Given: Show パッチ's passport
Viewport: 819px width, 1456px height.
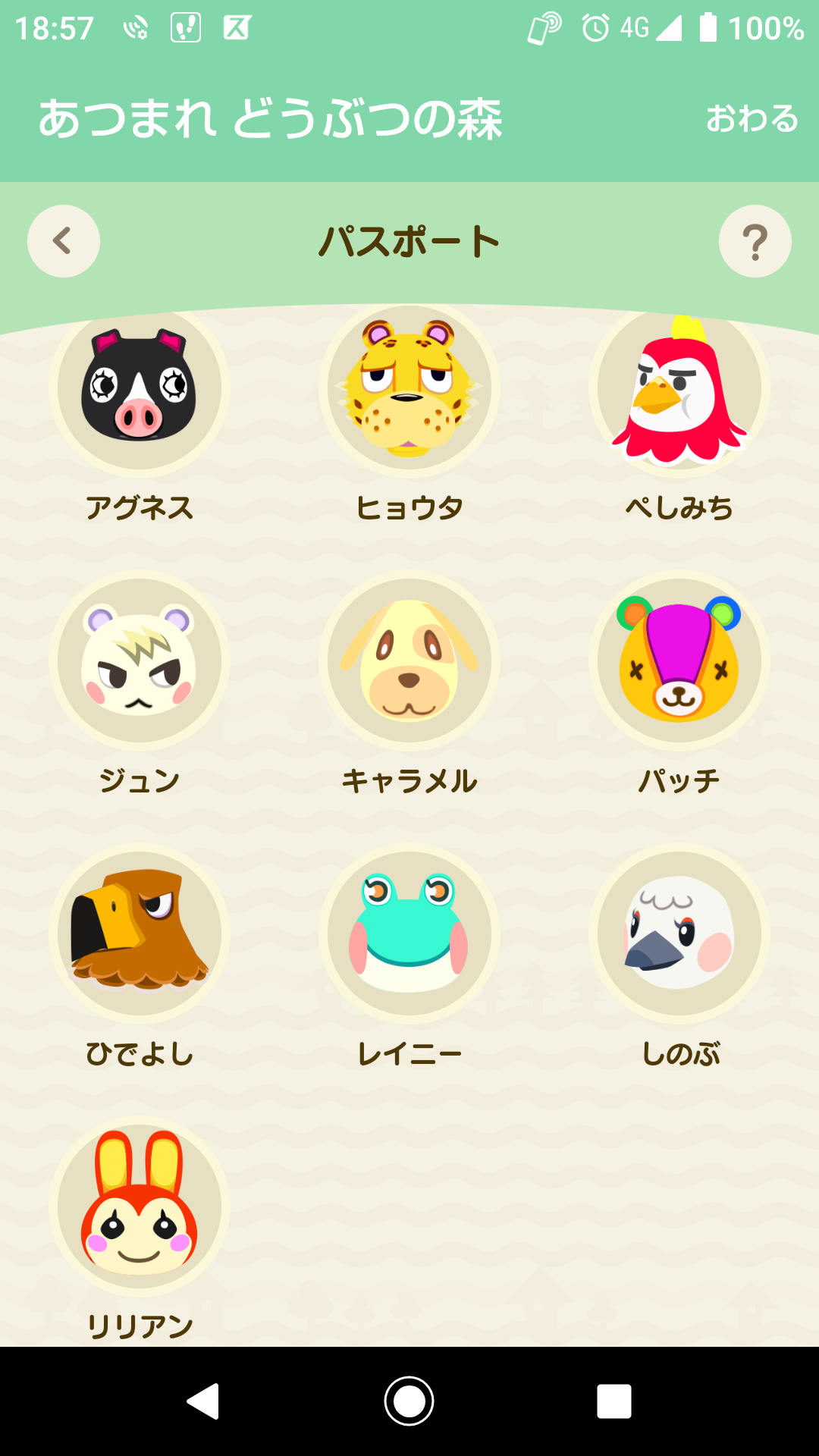Looking at the screenshot, I should pyautogui.click(x=679, y=661).
